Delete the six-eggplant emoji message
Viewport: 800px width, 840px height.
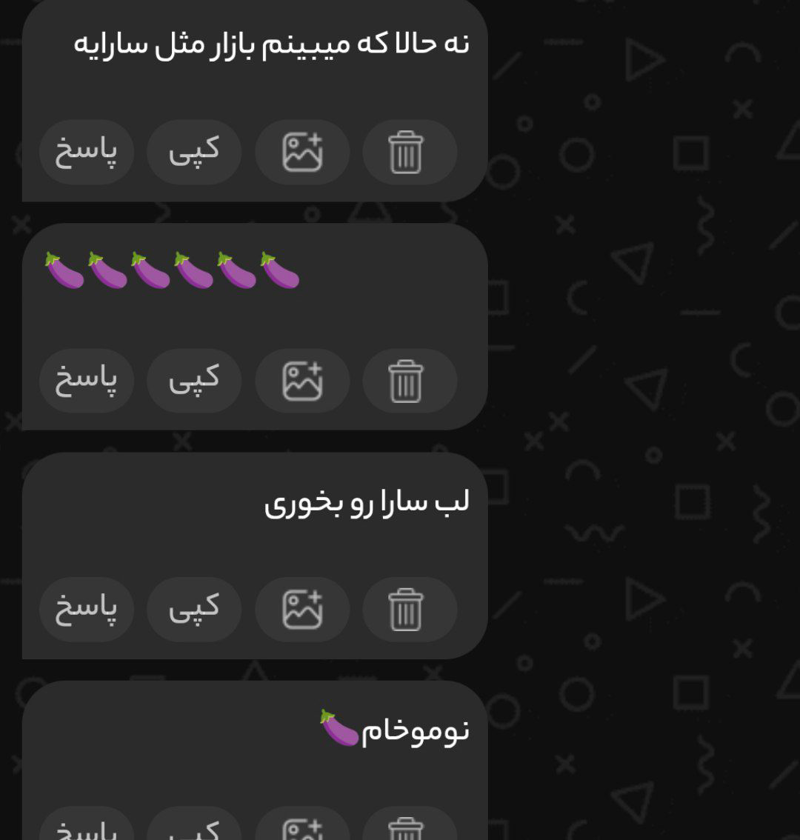click(406, 381)
